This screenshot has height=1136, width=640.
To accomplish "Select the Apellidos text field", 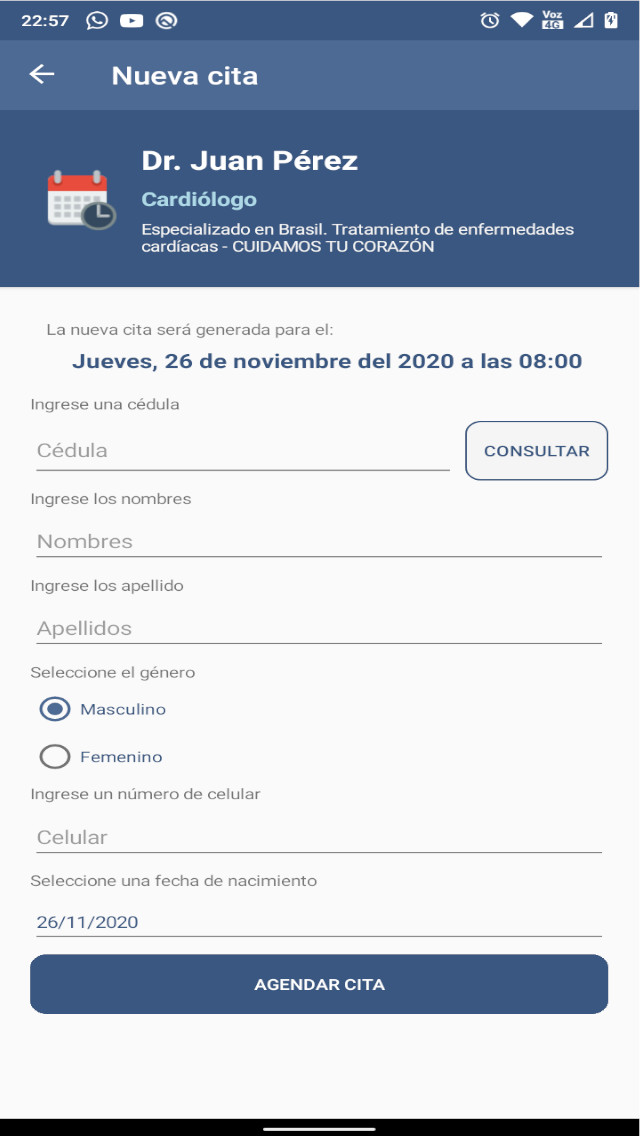I will tap(318, 628).
